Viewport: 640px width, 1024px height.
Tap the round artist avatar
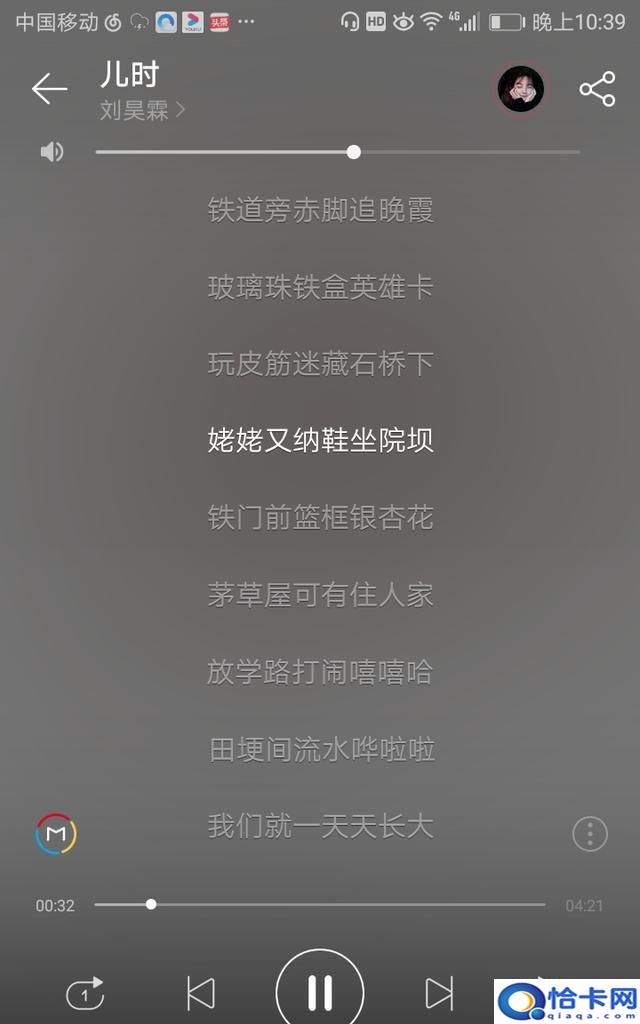[521, 90]
